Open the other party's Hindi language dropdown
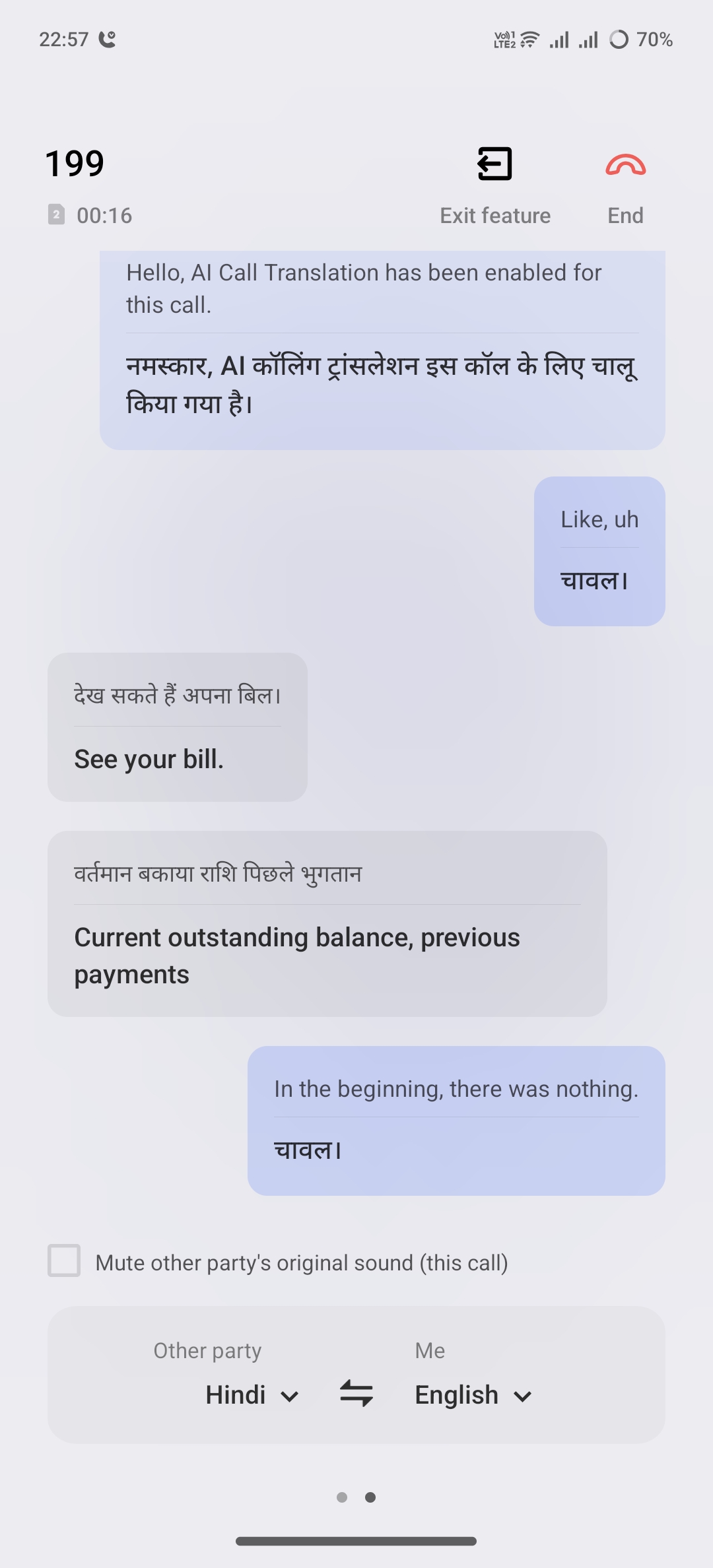This screenshot has width=713, height=1568. point(252,1395)
